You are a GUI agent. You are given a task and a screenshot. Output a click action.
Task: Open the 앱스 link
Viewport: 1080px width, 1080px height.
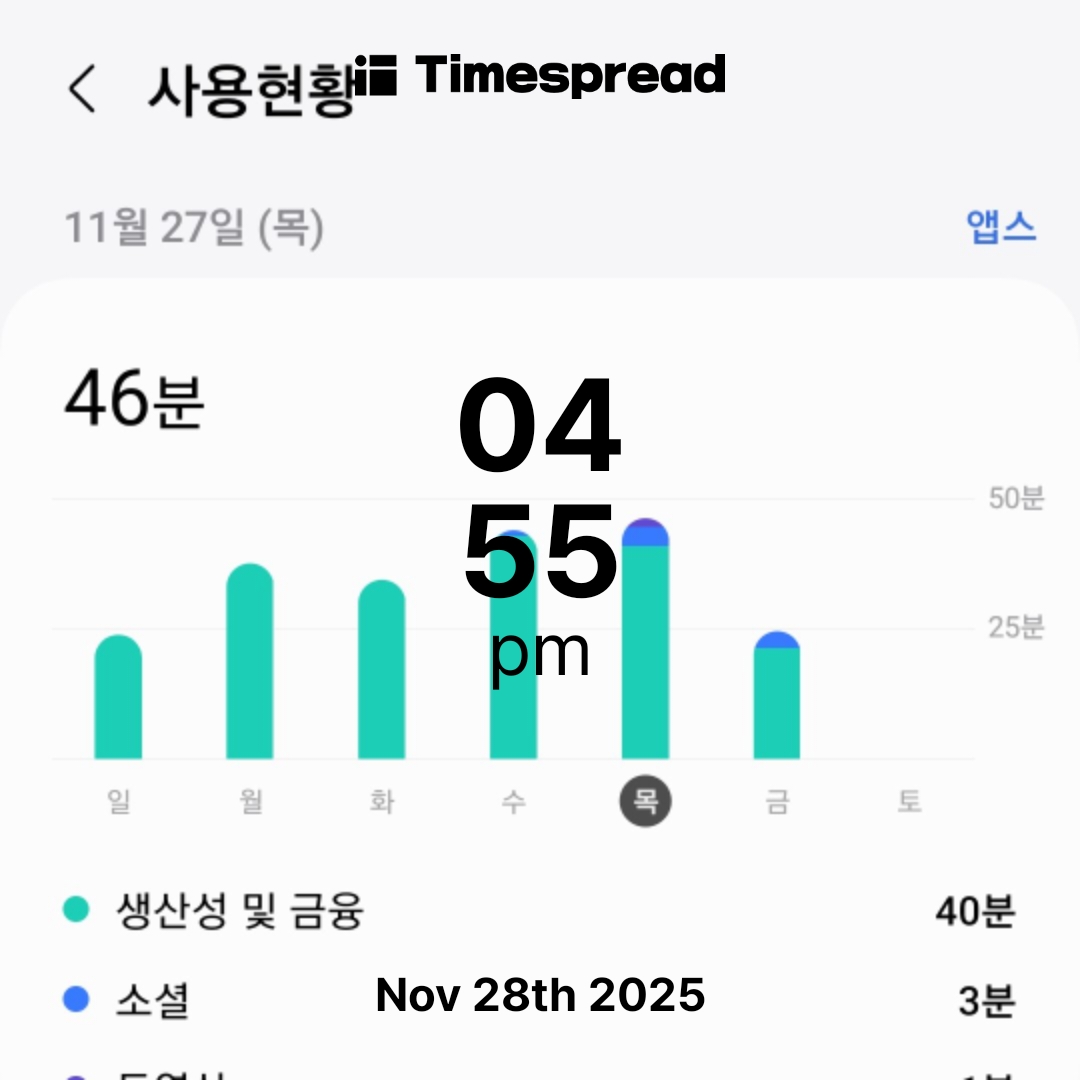click(x=1001, y=227)
